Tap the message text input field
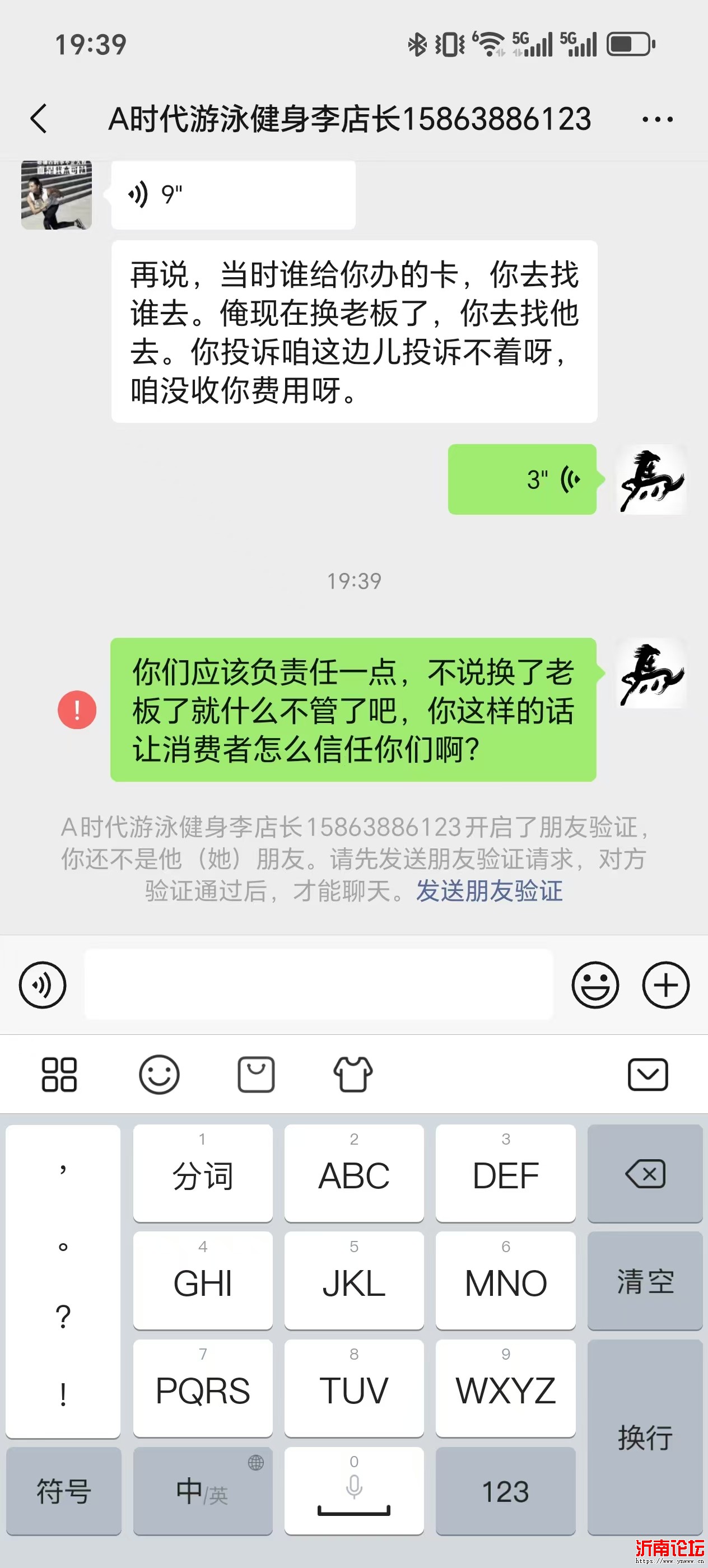The width and height of the screenshot is (708, 1568). pyautogui.click(x=316, y=984)
